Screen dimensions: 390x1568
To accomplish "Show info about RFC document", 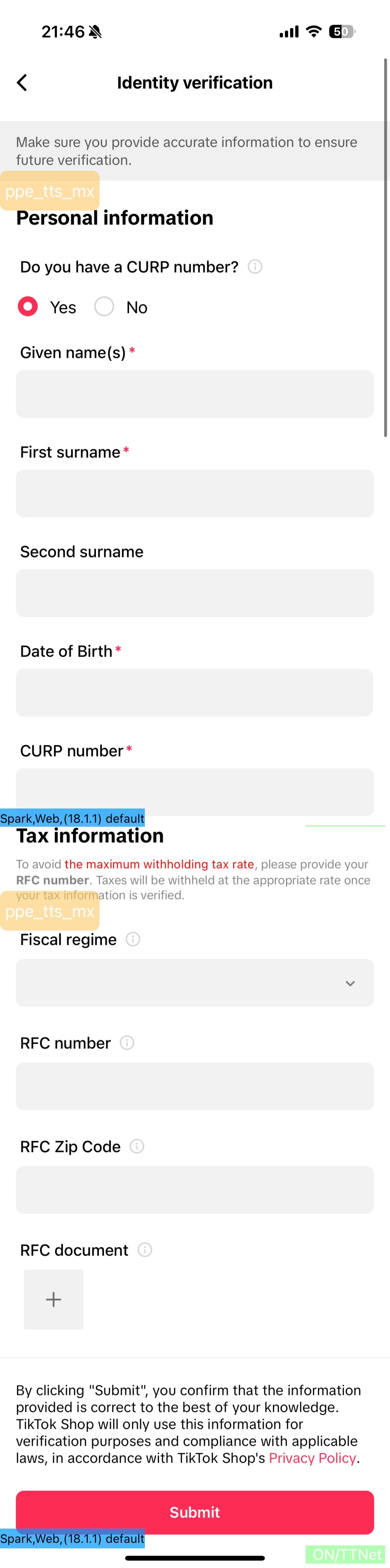I will 145,1250.
